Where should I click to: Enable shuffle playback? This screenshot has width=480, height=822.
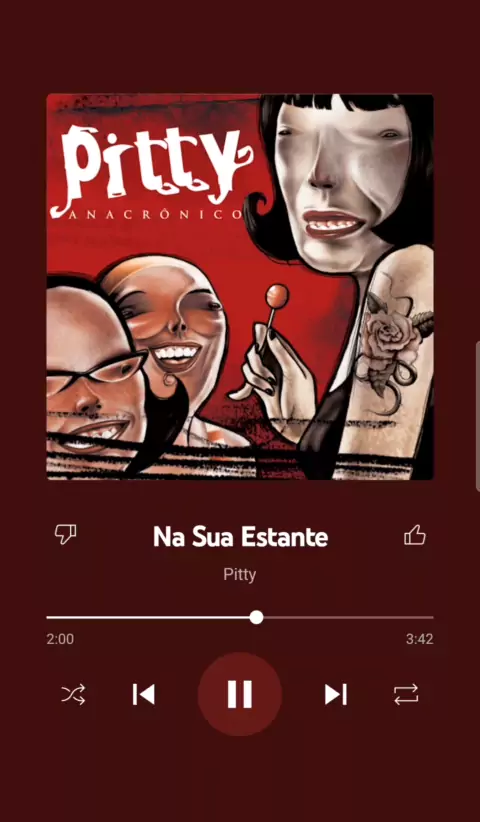click(x=73, y=695)
